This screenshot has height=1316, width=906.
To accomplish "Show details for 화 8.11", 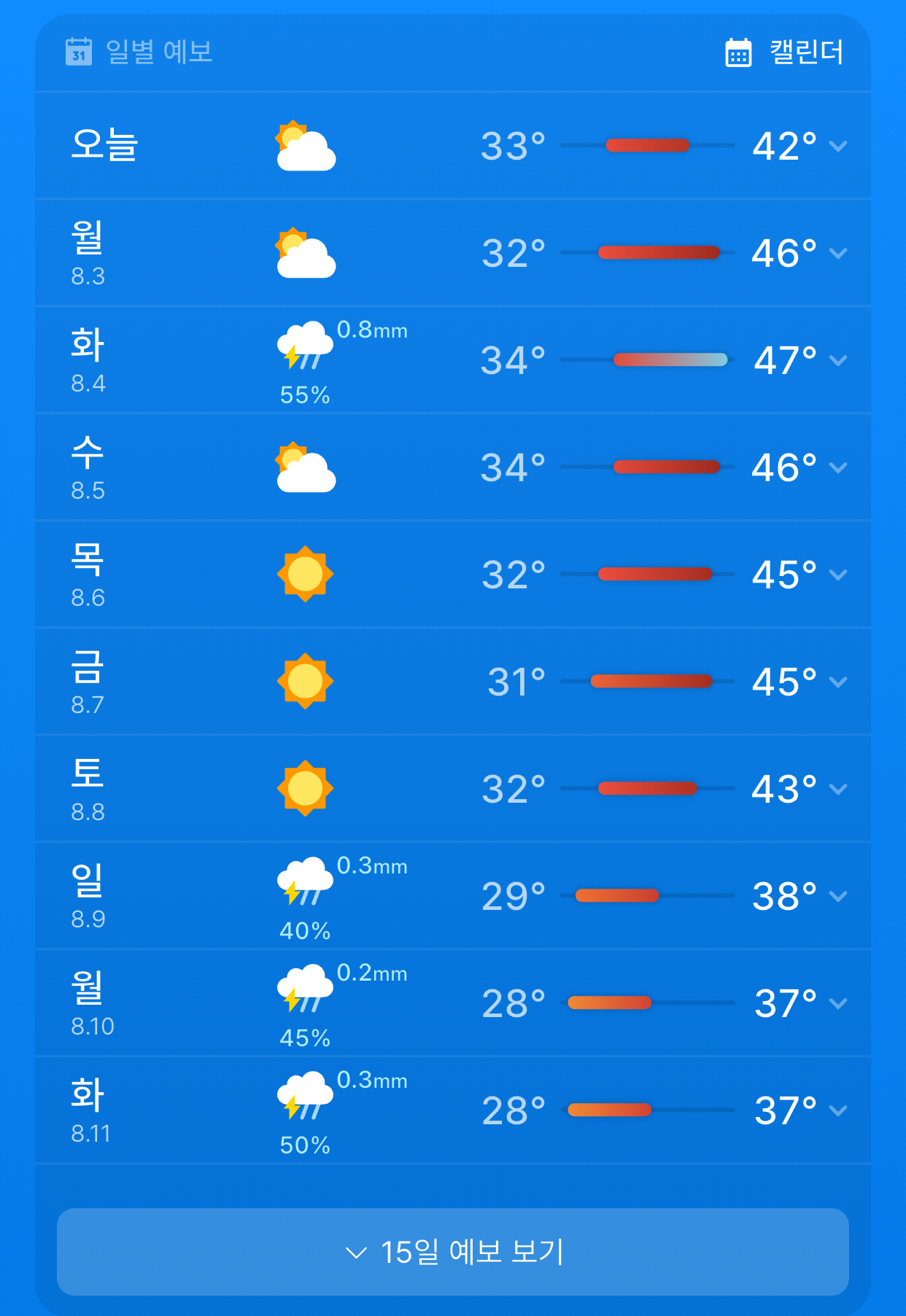I will tap(453, 1110).
